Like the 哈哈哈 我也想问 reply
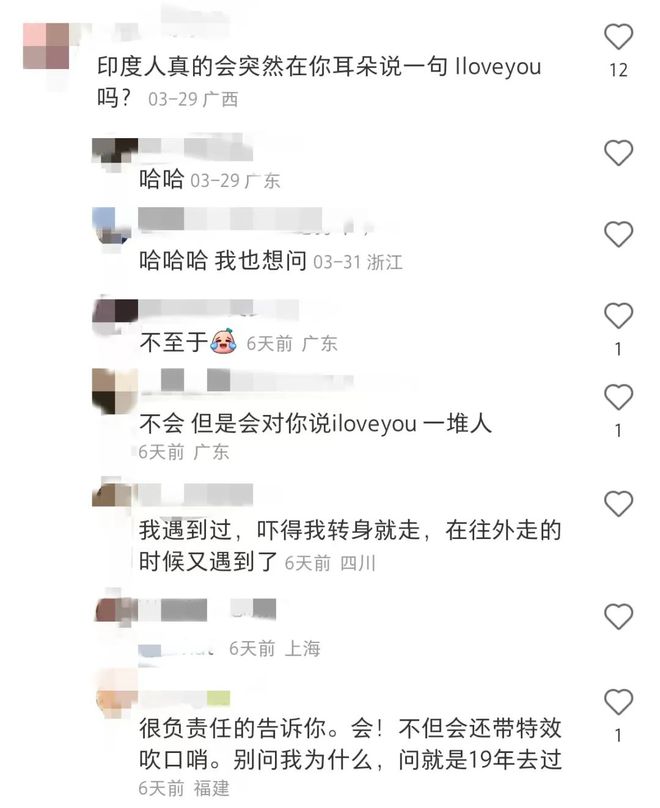 coord(619,234)
